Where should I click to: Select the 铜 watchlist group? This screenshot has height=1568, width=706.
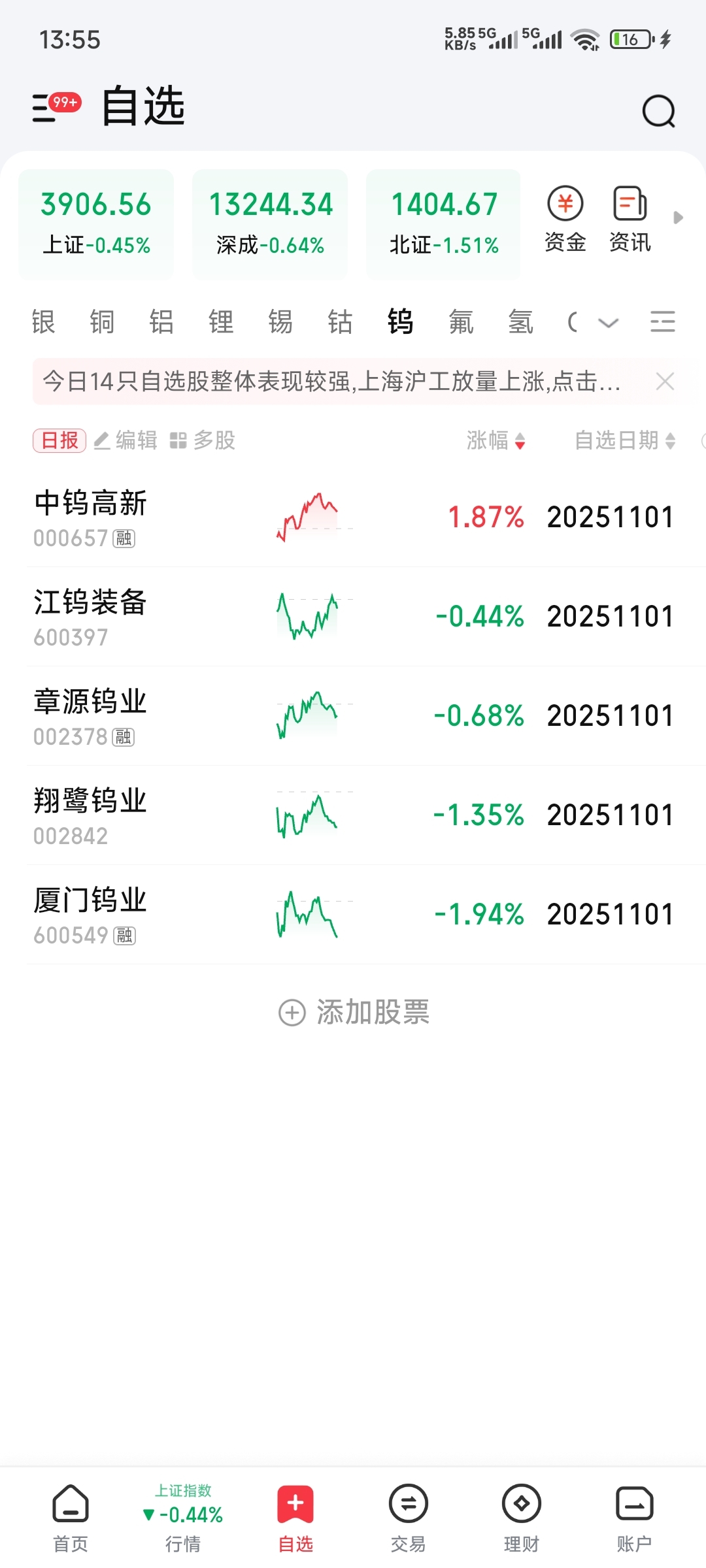[102, 322]
